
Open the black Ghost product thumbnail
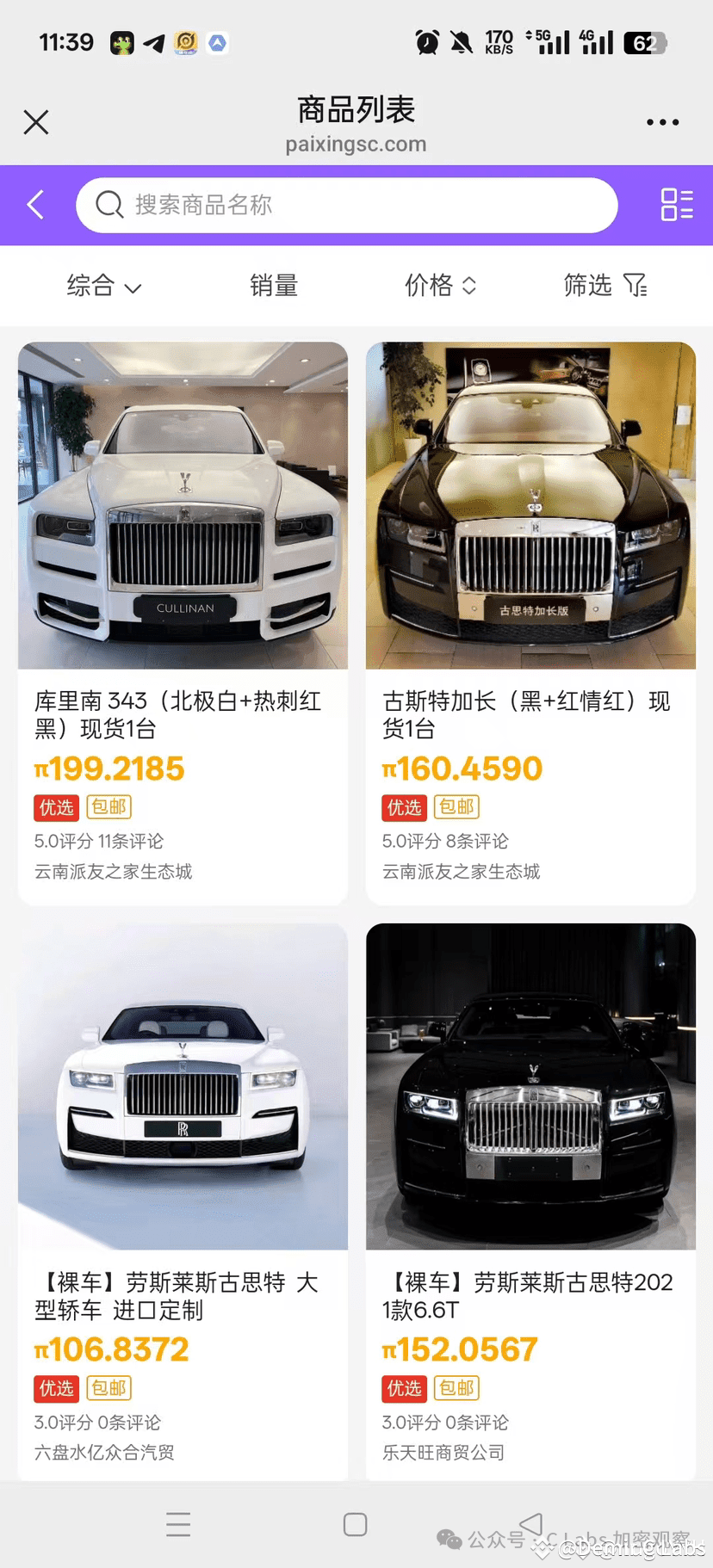(x=530, y=1086)
